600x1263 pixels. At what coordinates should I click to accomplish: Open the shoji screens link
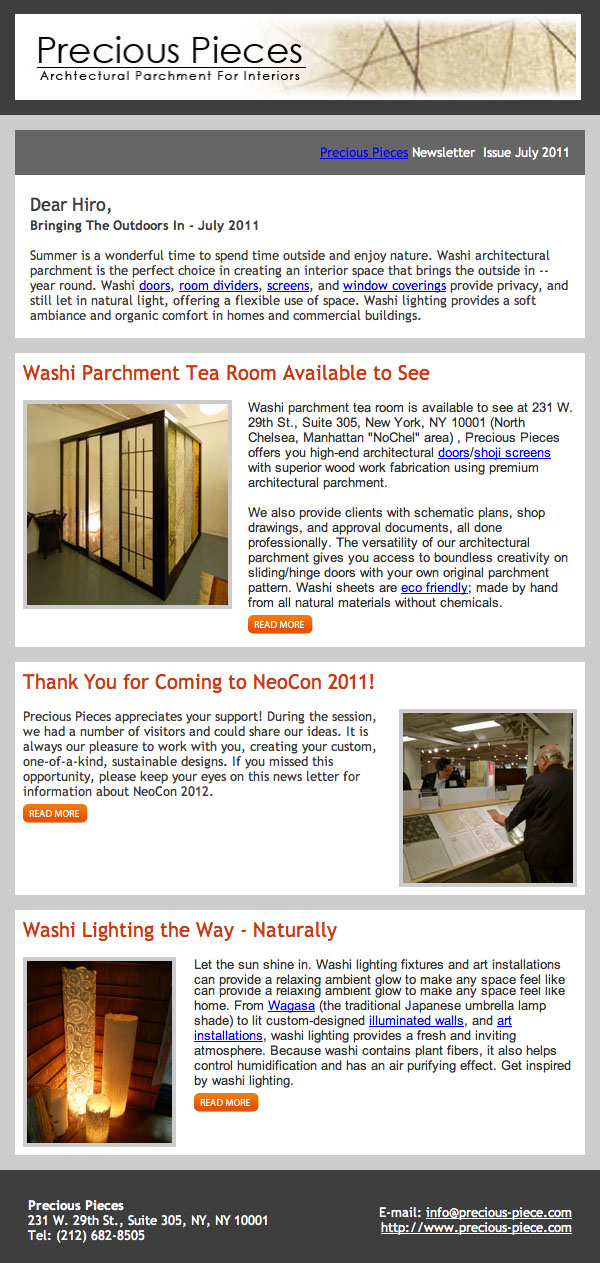point(512,453)
